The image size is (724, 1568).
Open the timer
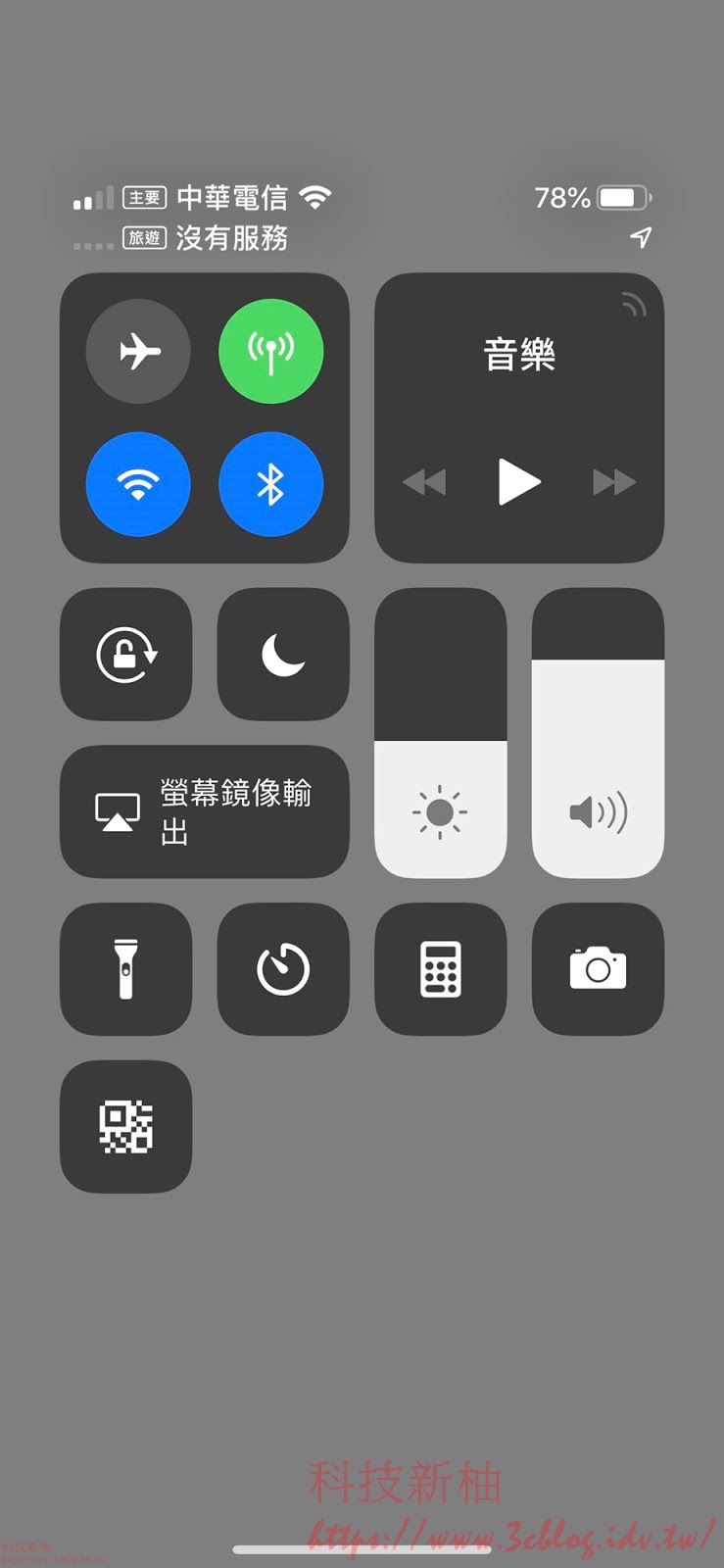point(283,969)
